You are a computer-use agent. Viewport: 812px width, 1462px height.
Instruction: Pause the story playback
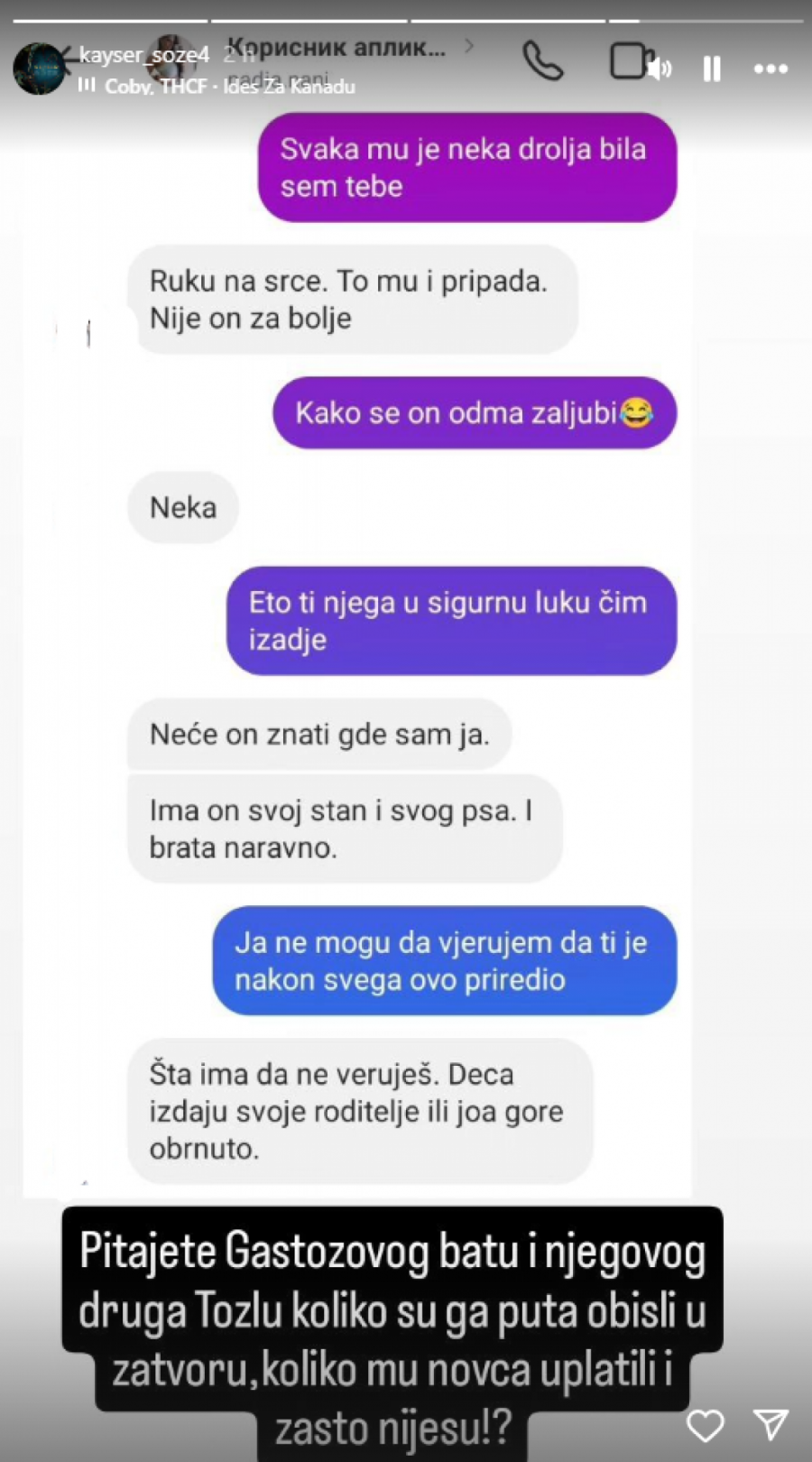(x=712, y=69)
